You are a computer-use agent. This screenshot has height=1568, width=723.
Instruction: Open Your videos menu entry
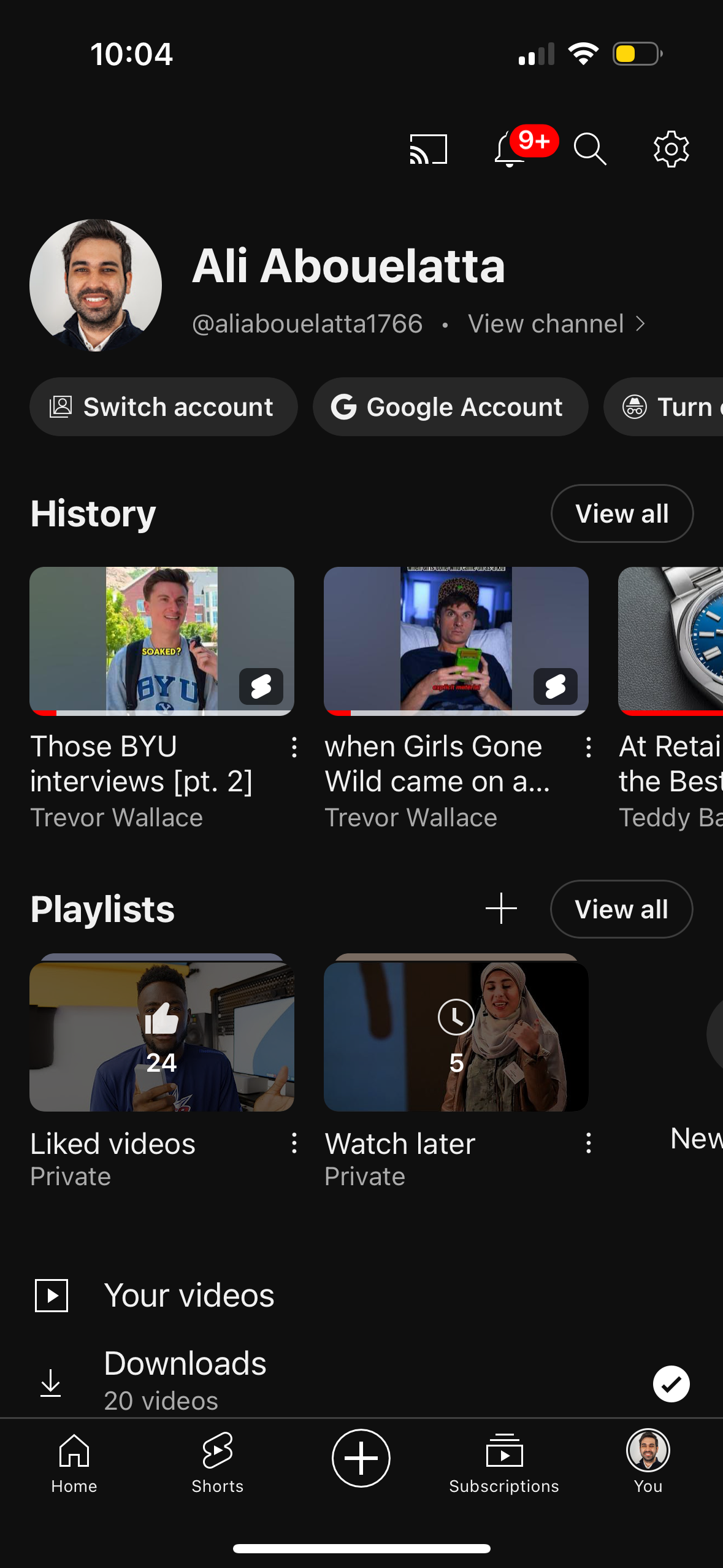pyautogui.click(x=189, y=1294)
